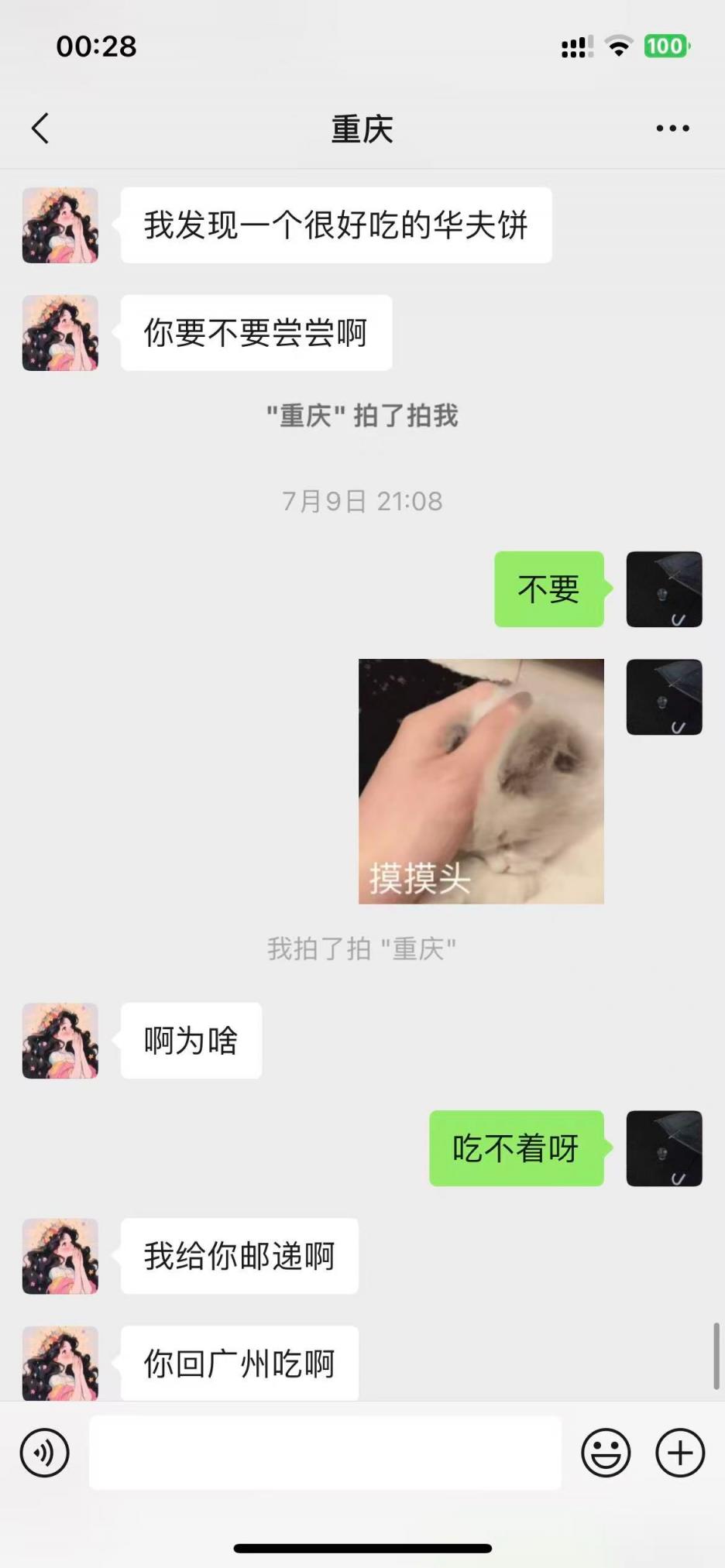Open the three-dot chat info menu
Image resolution: width=725 pixels, height=1568 pixels.
[x=672, y=129]
